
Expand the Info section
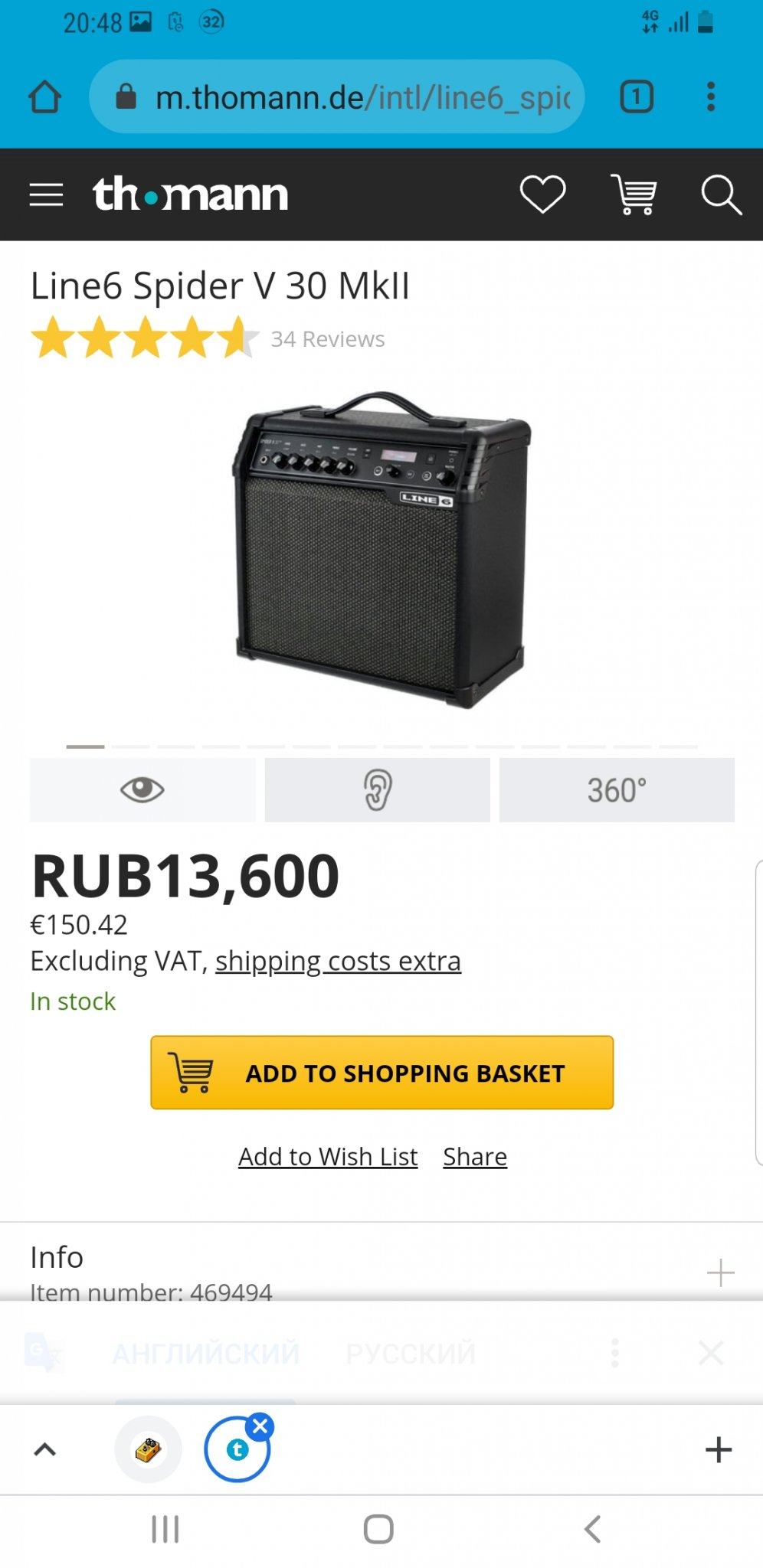(x=720, y=1272)
